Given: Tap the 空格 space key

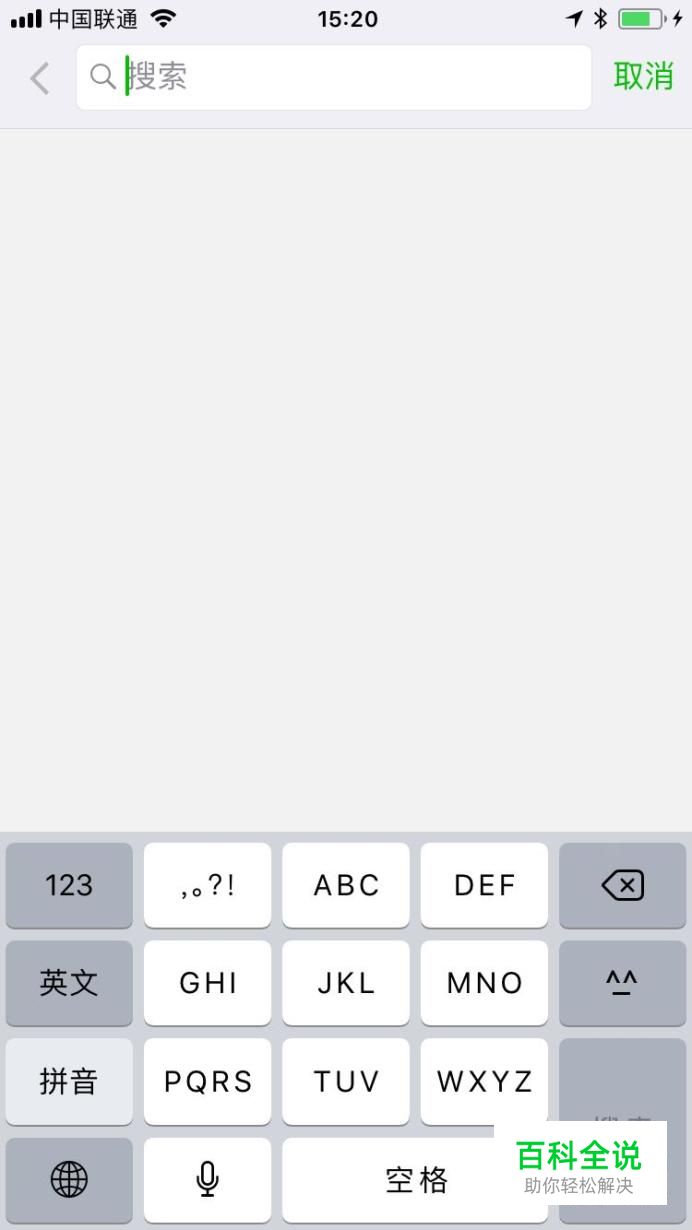Looking at the screenshot, I should point(415,1180).
